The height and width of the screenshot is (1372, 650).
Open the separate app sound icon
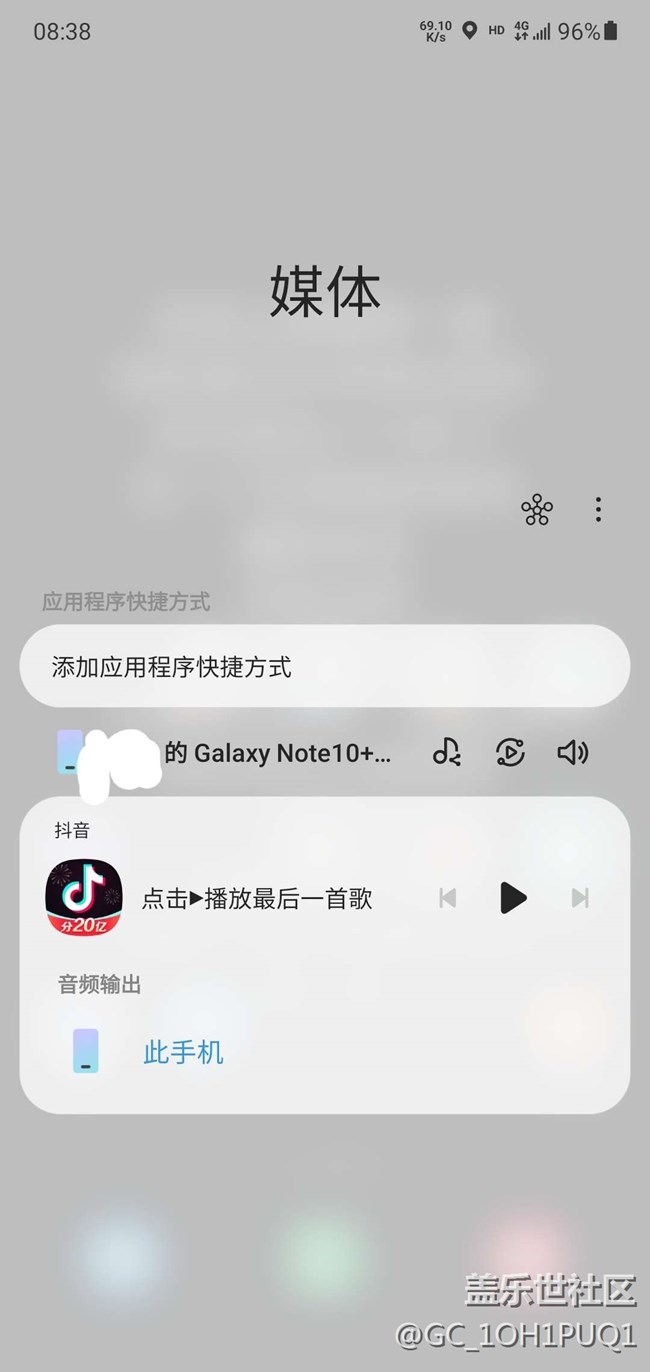[x=510, y=752]
